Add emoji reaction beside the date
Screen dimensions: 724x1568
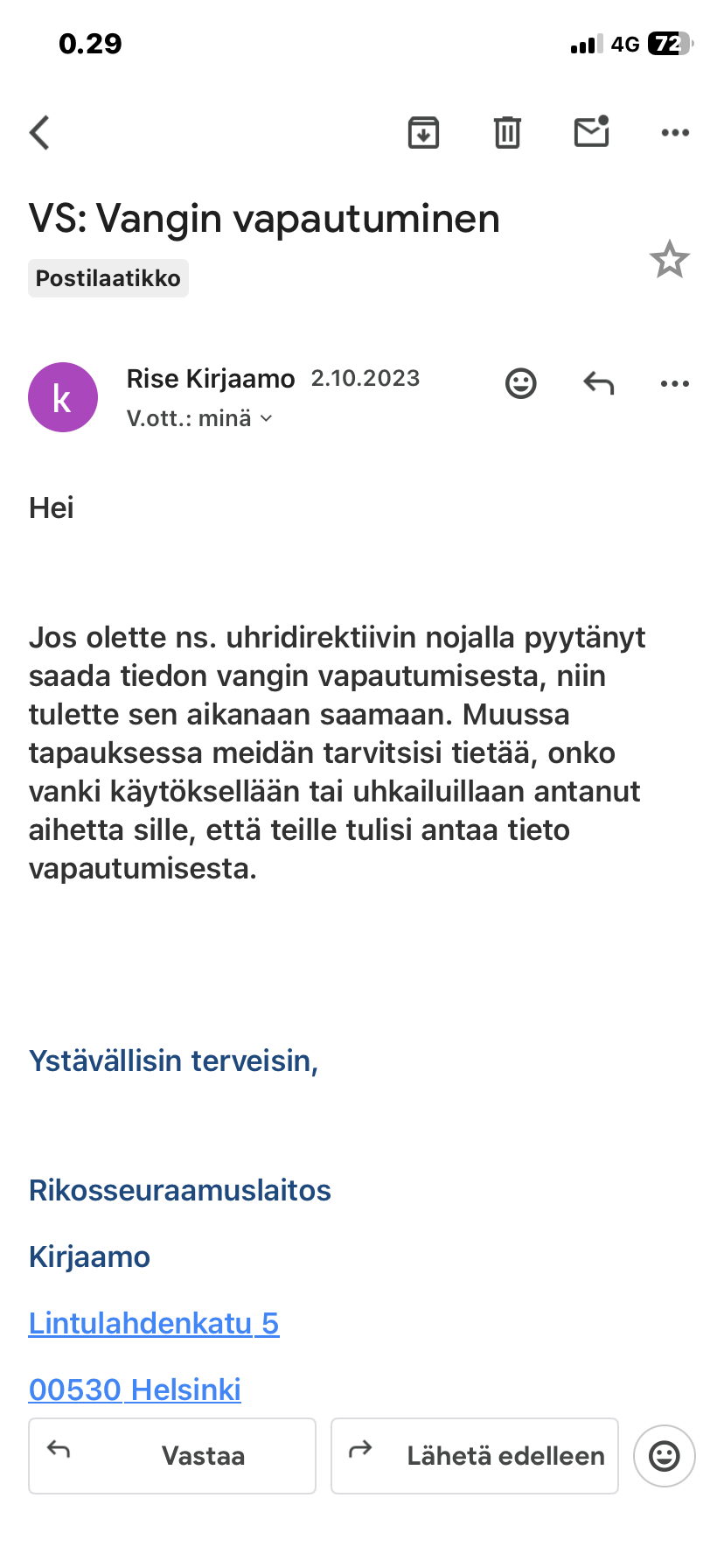click(x=521, y=383)
